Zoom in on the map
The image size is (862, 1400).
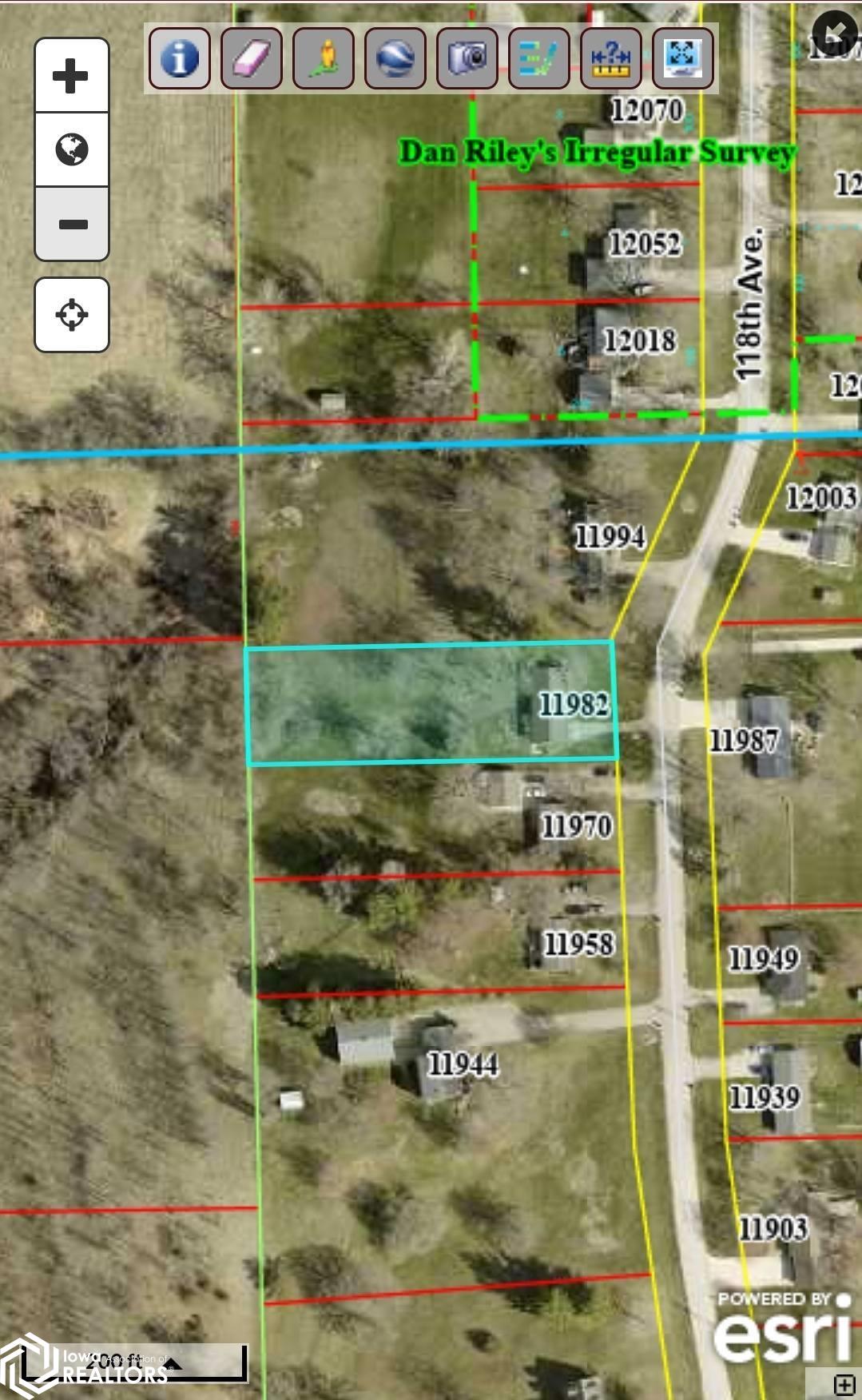(71, 76)
